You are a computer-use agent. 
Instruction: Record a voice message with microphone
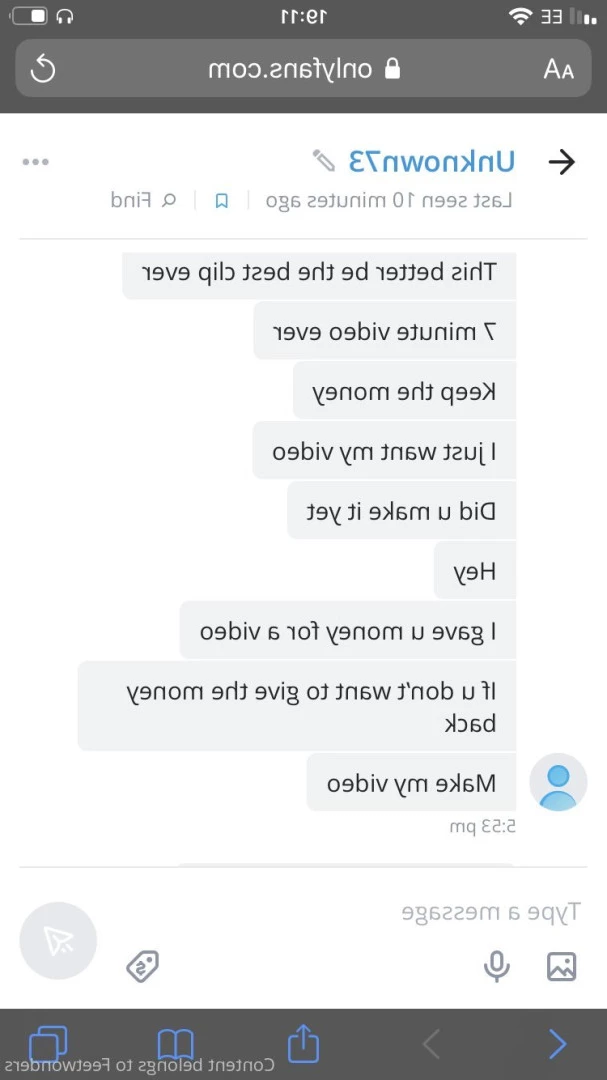(496, 966)
